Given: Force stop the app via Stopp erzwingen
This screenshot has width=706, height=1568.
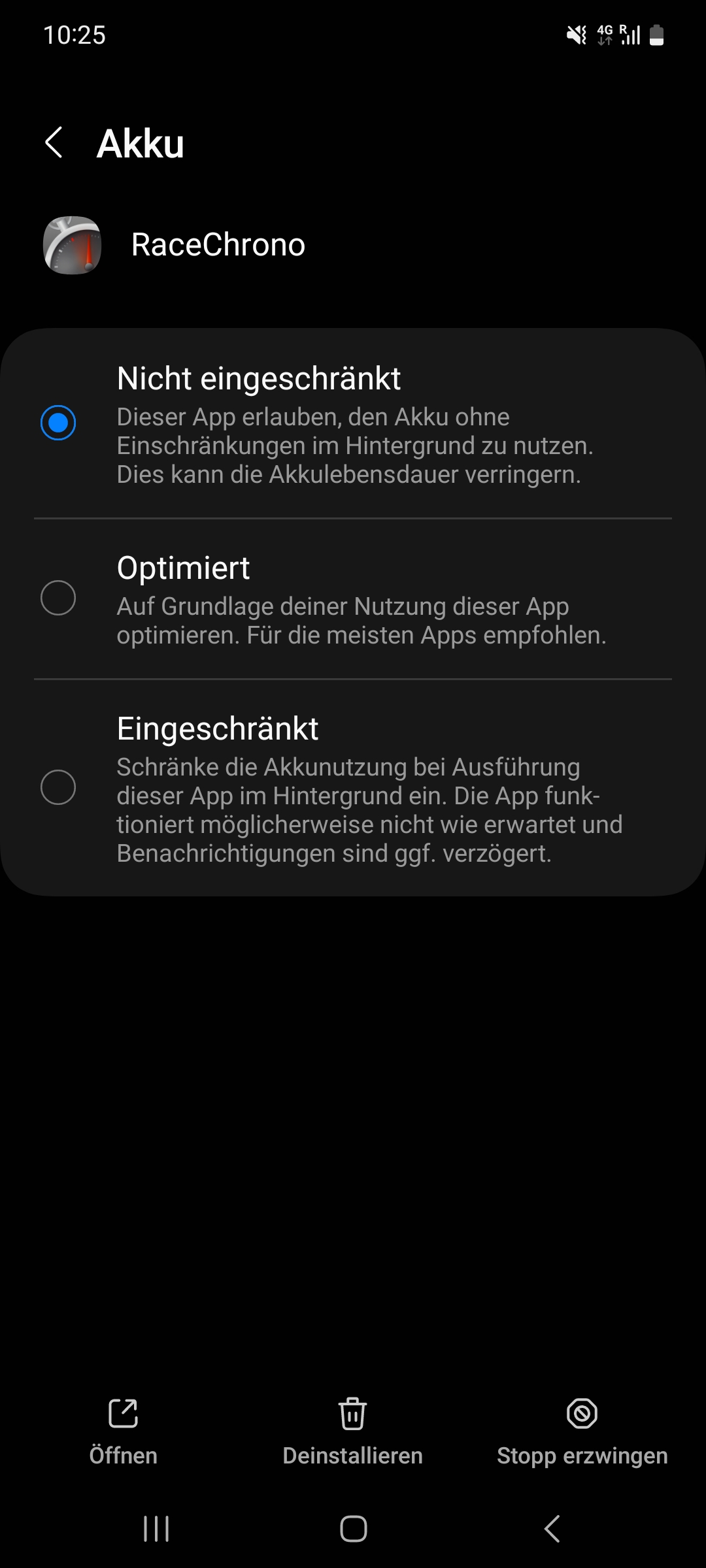Looking at the screenshot, I should (582, 1431).
